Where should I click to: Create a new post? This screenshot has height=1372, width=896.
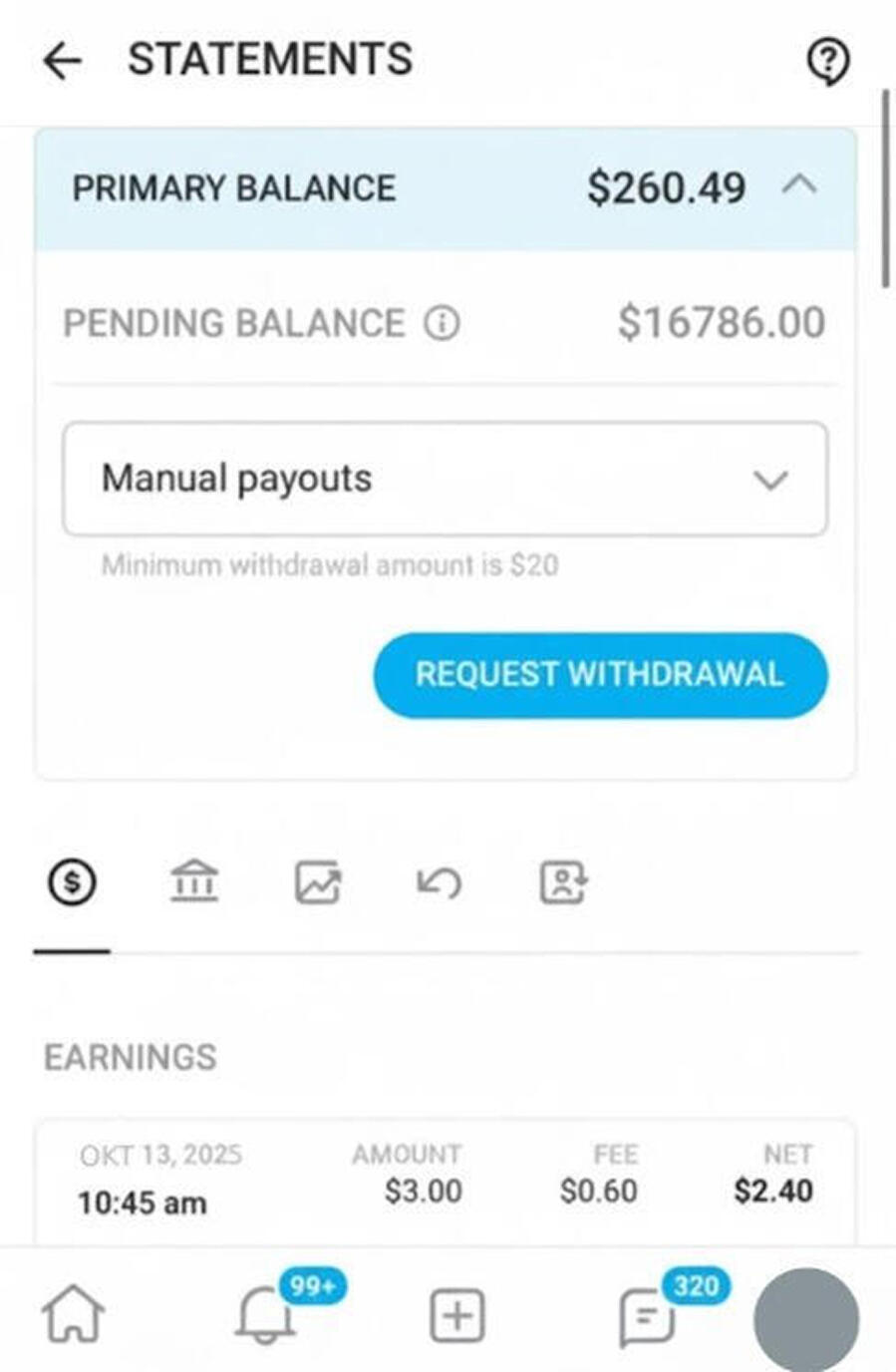click(x=457, y=1316)
